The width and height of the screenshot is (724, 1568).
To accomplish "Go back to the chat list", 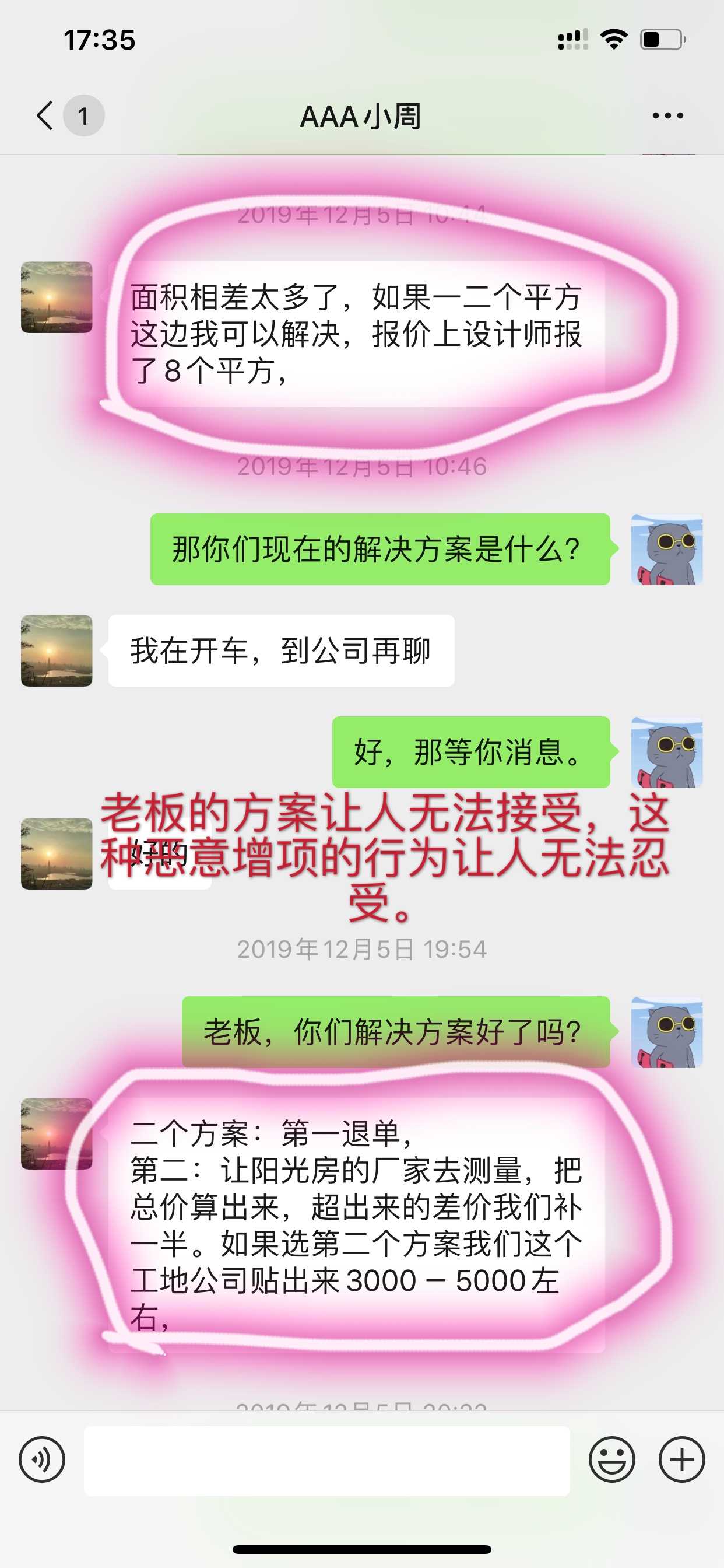I will [x=46, y=115].
